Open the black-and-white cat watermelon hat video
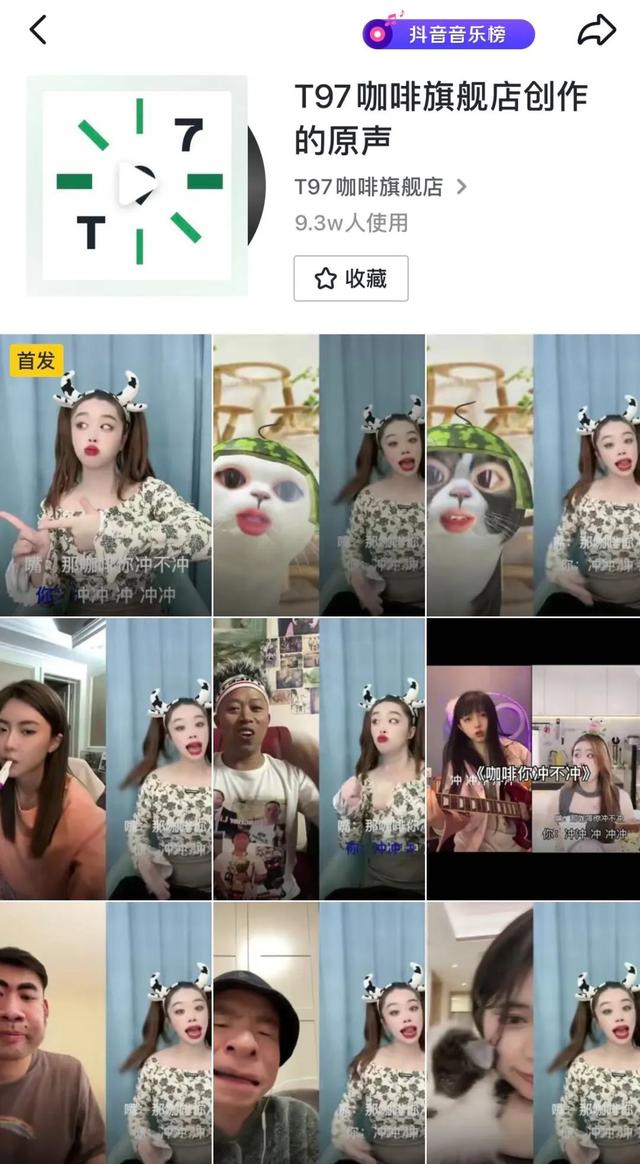Screen dimensions: 640x1164 point(533,475)
